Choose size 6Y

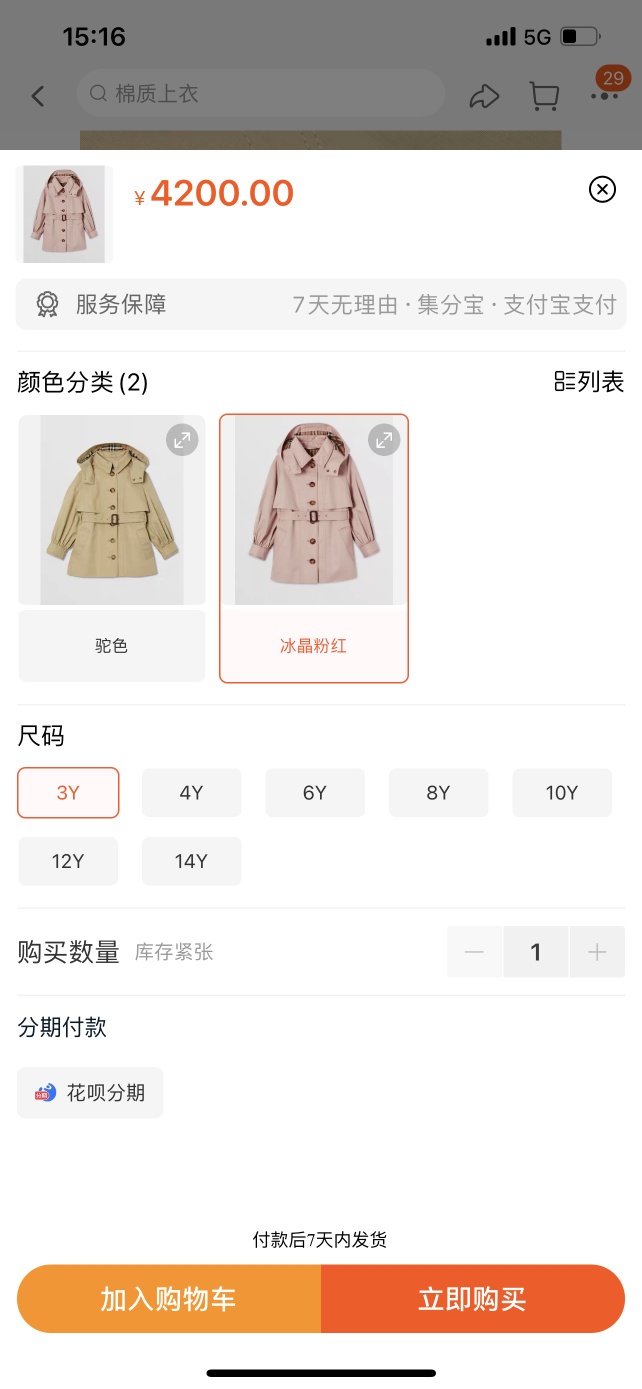315,793
